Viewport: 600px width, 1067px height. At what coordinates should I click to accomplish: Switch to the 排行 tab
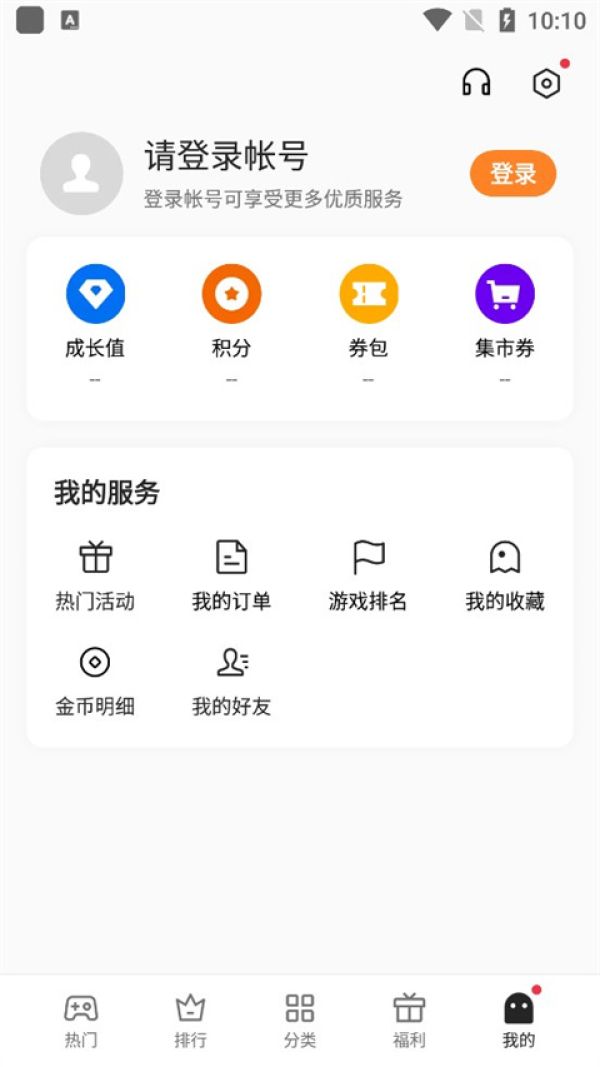click(190, 1019)
